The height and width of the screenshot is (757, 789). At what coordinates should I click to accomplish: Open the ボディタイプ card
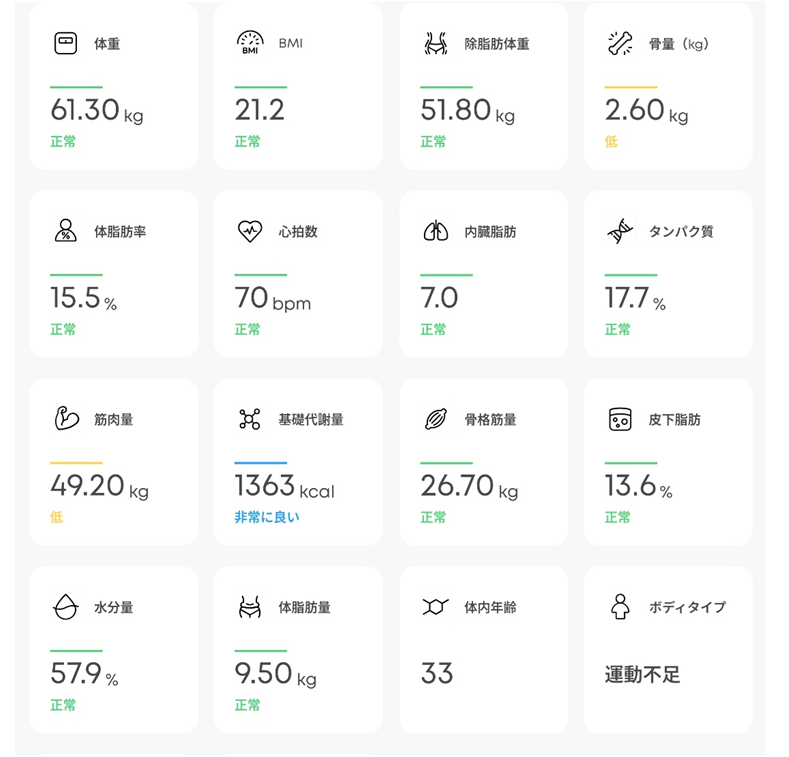pos(668,650)
